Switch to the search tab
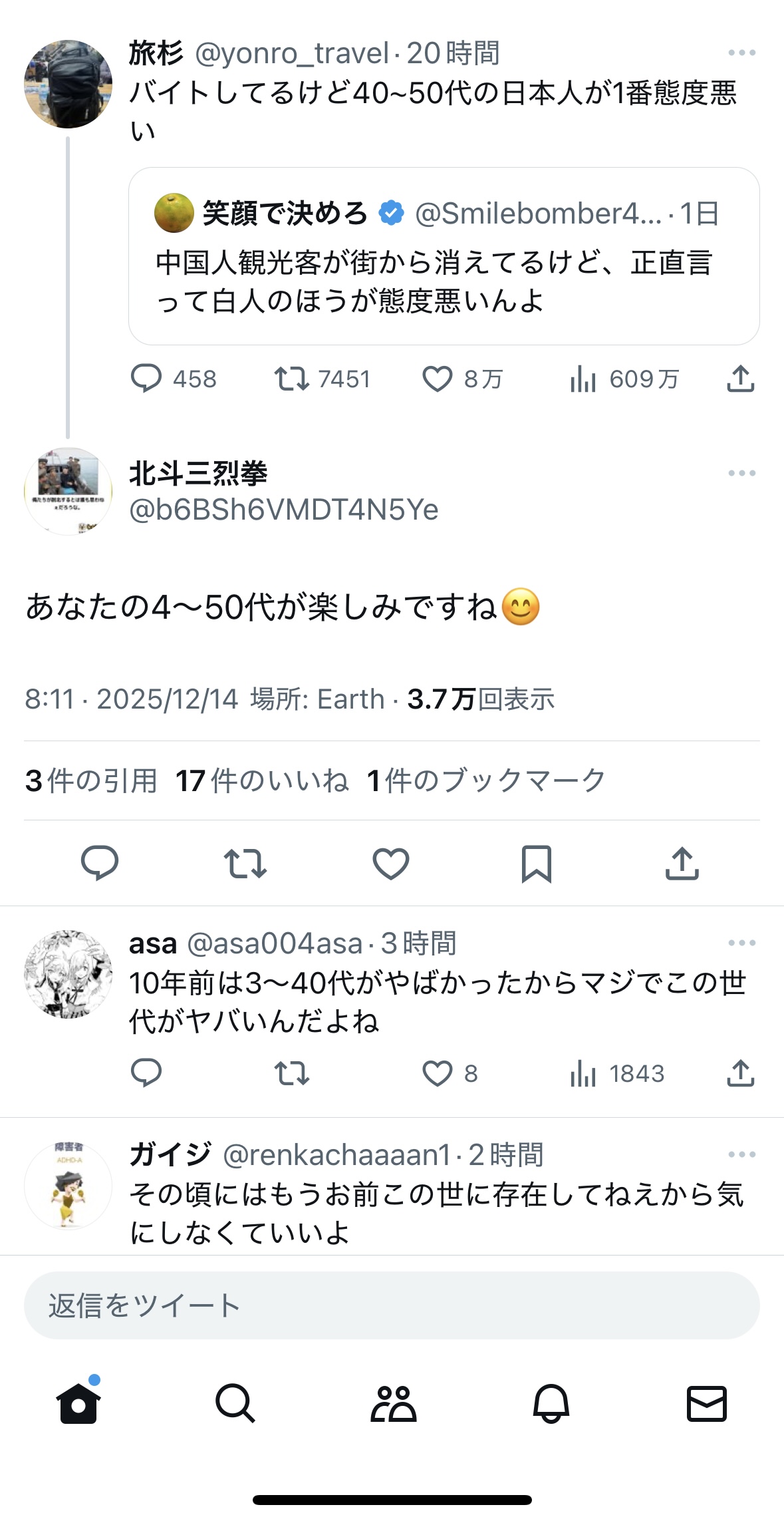 pos(235,1403)
